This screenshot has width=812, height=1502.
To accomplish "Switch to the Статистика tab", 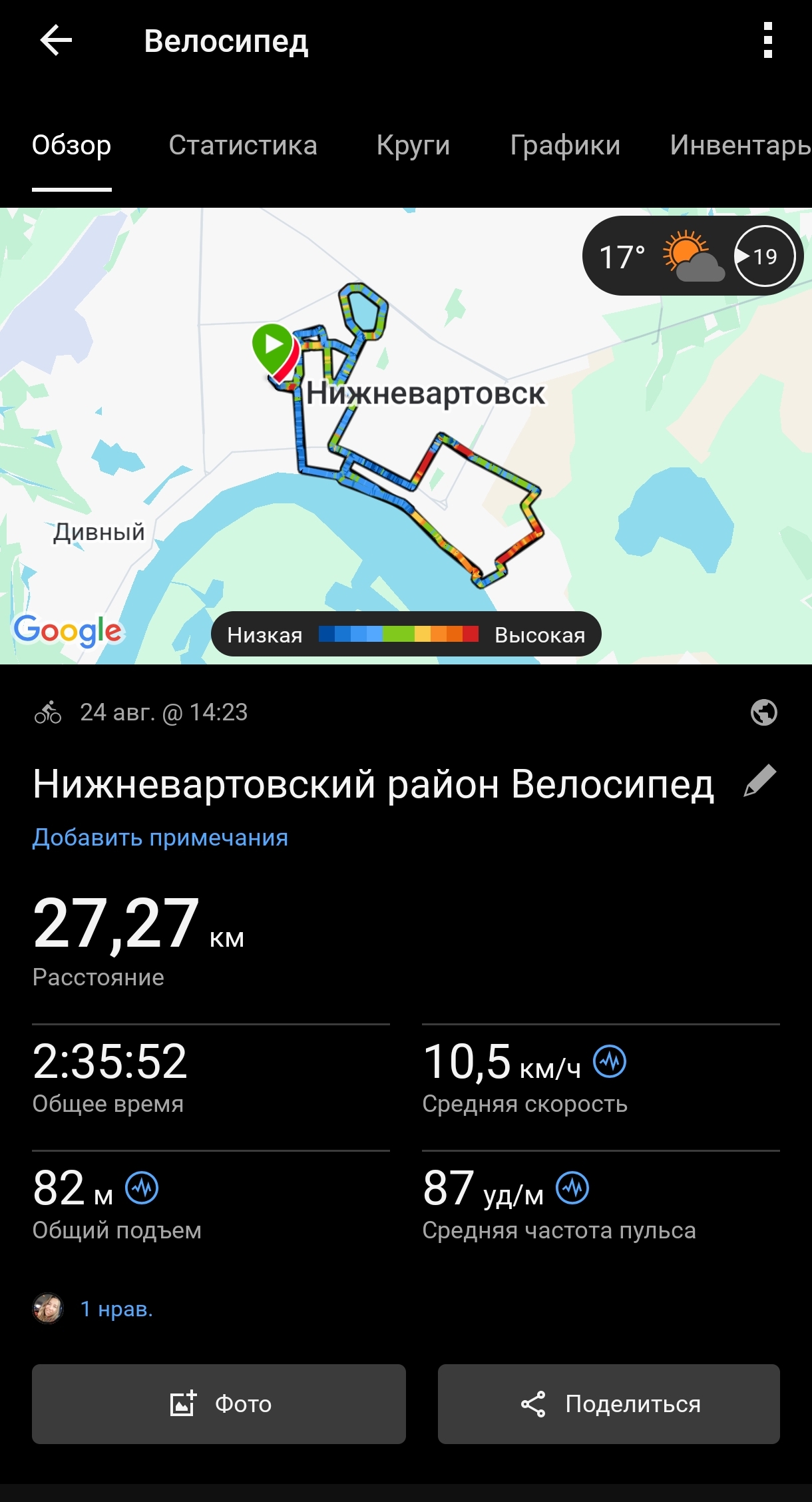I will tap(243, 145).
